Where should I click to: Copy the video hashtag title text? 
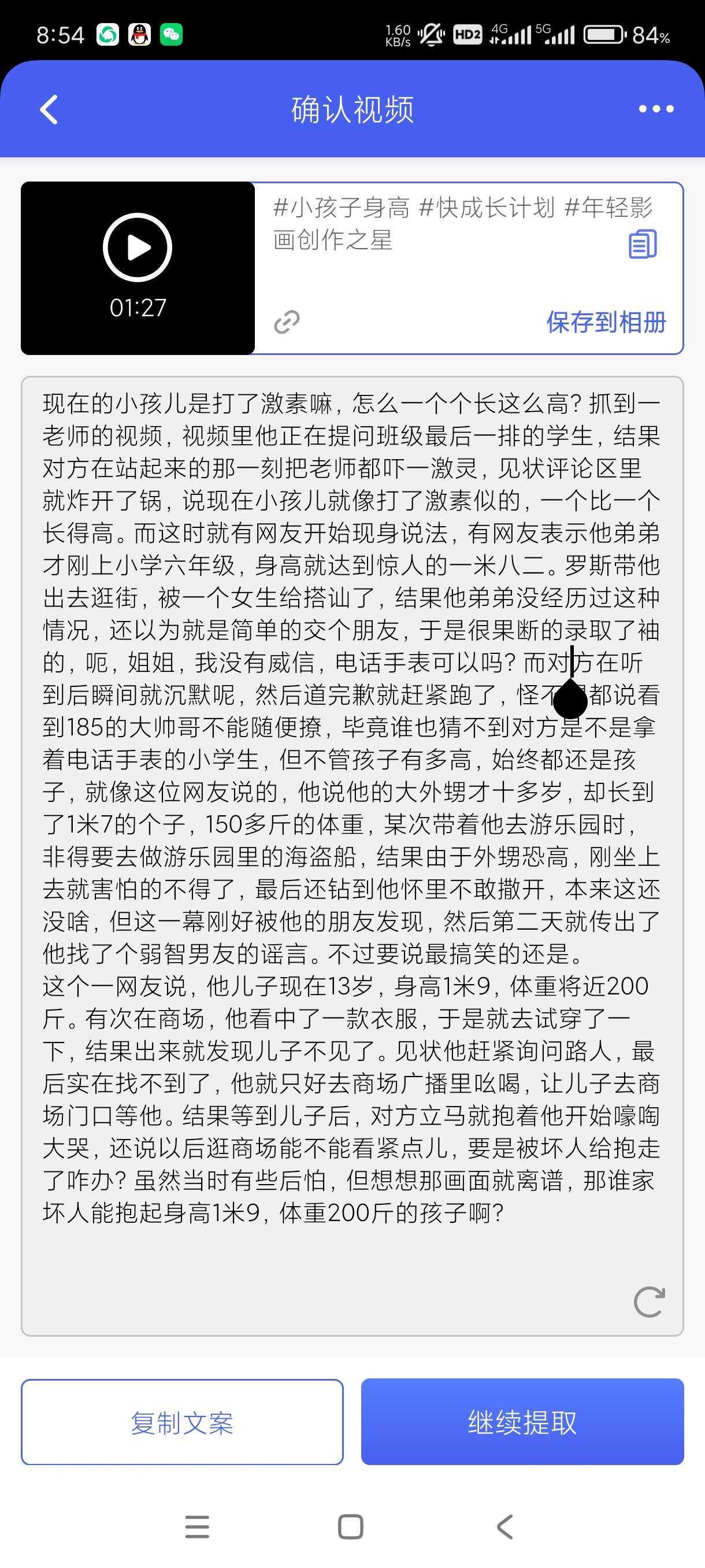pos(643,244)
